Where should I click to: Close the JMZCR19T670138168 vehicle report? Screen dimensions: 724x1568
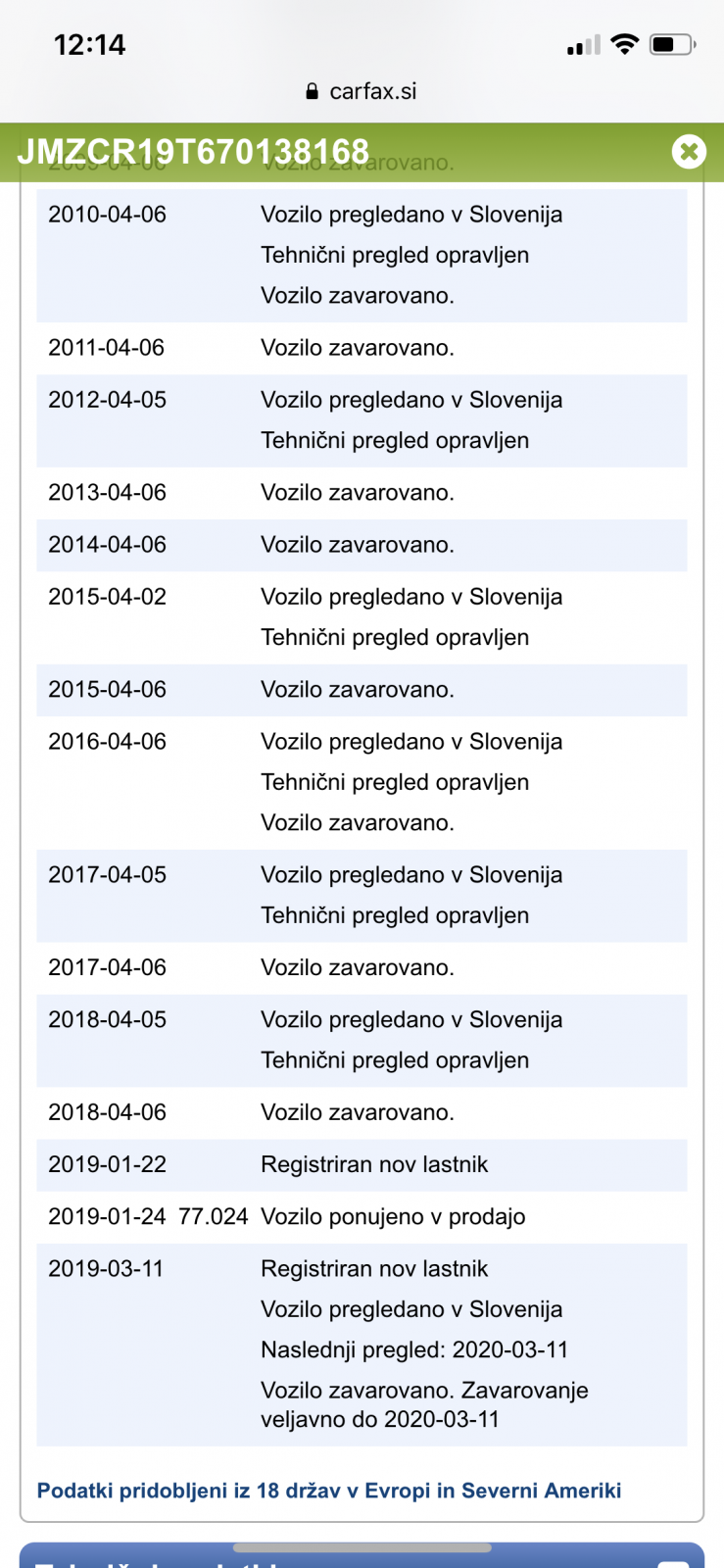pos(689,152)
